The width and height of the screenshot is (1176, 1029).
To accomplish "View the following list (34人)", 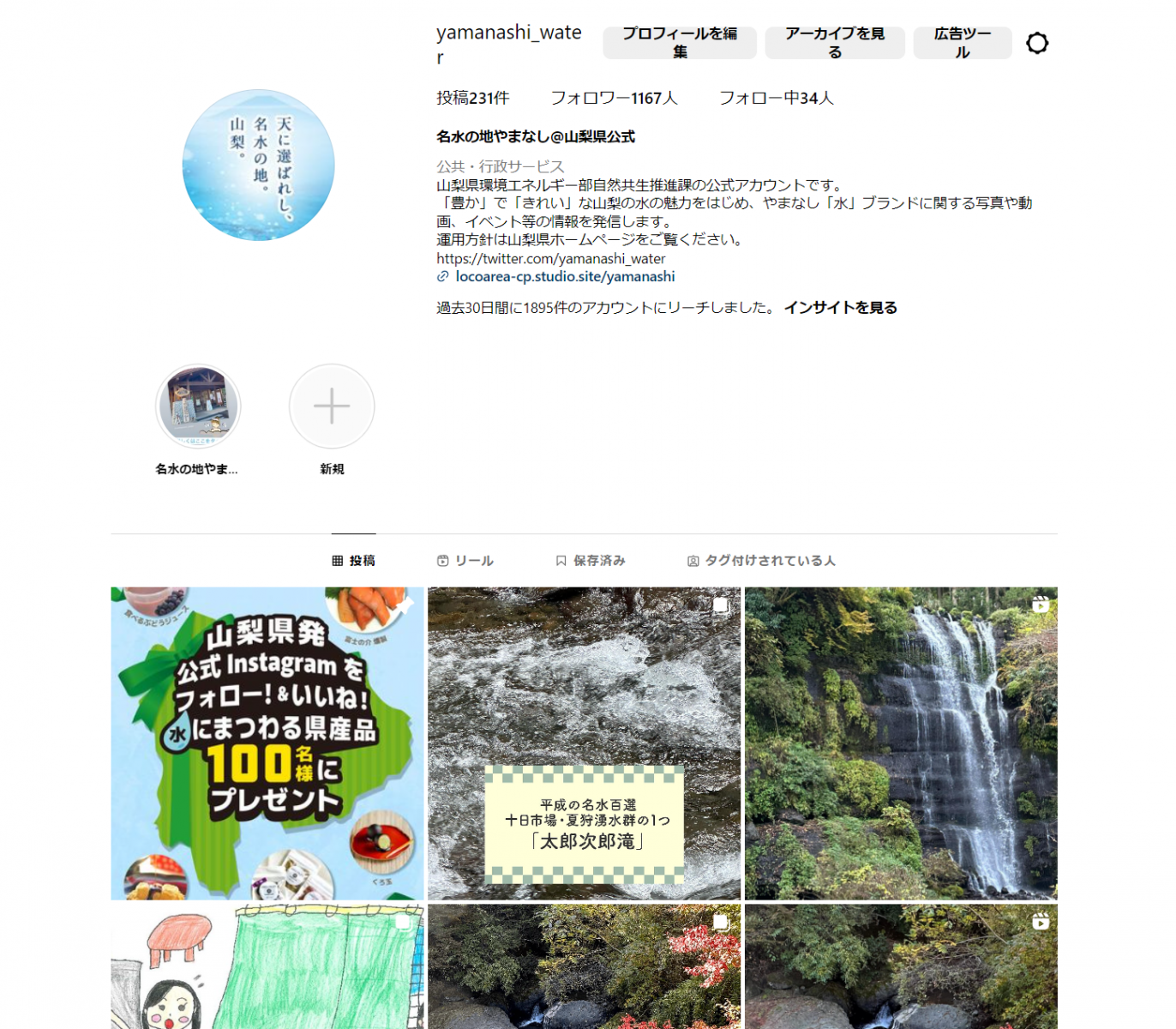I will (776, 99).
